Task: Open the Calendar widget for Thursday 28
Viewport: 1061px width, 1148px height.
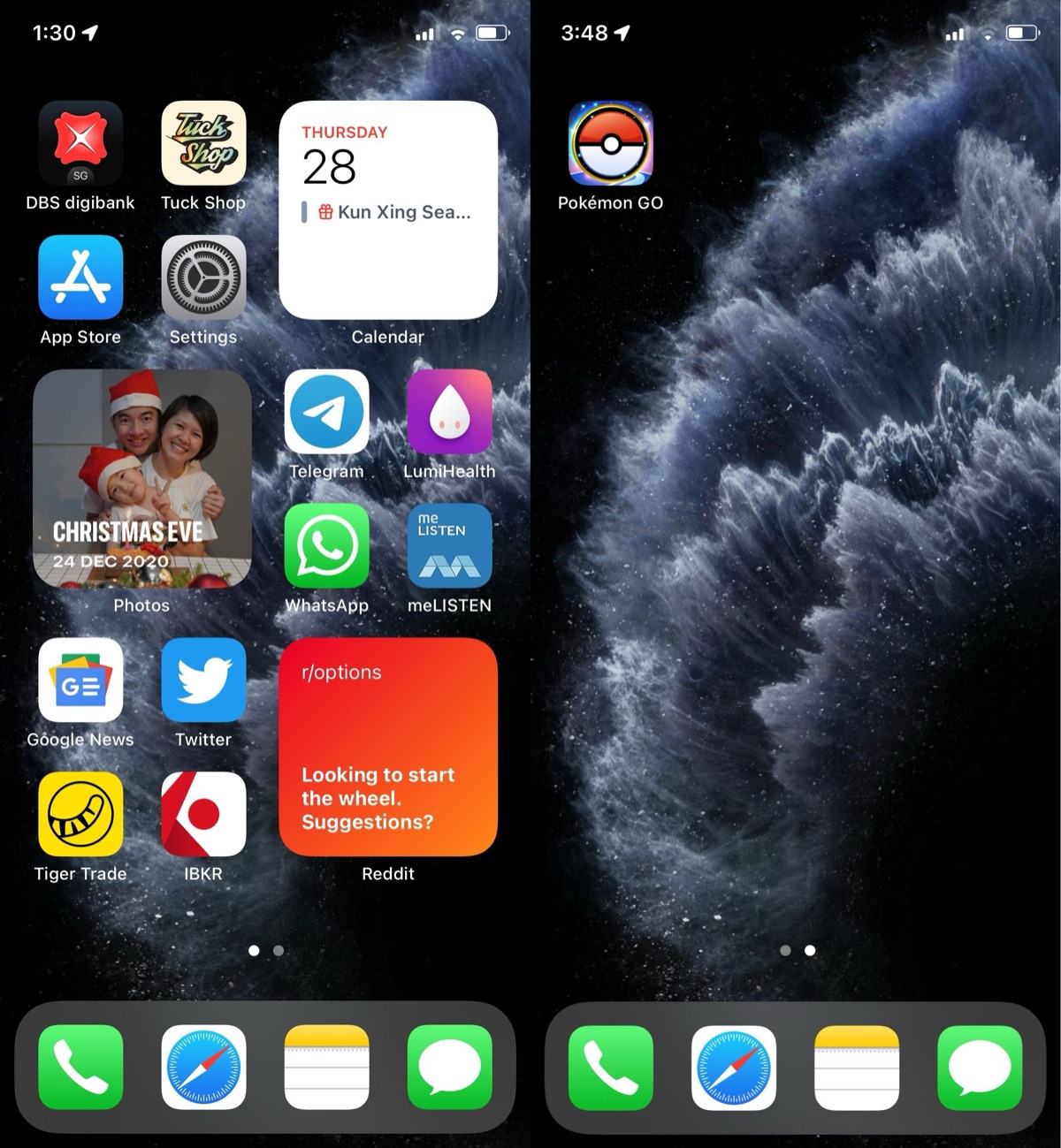Action: coord(388,210)
